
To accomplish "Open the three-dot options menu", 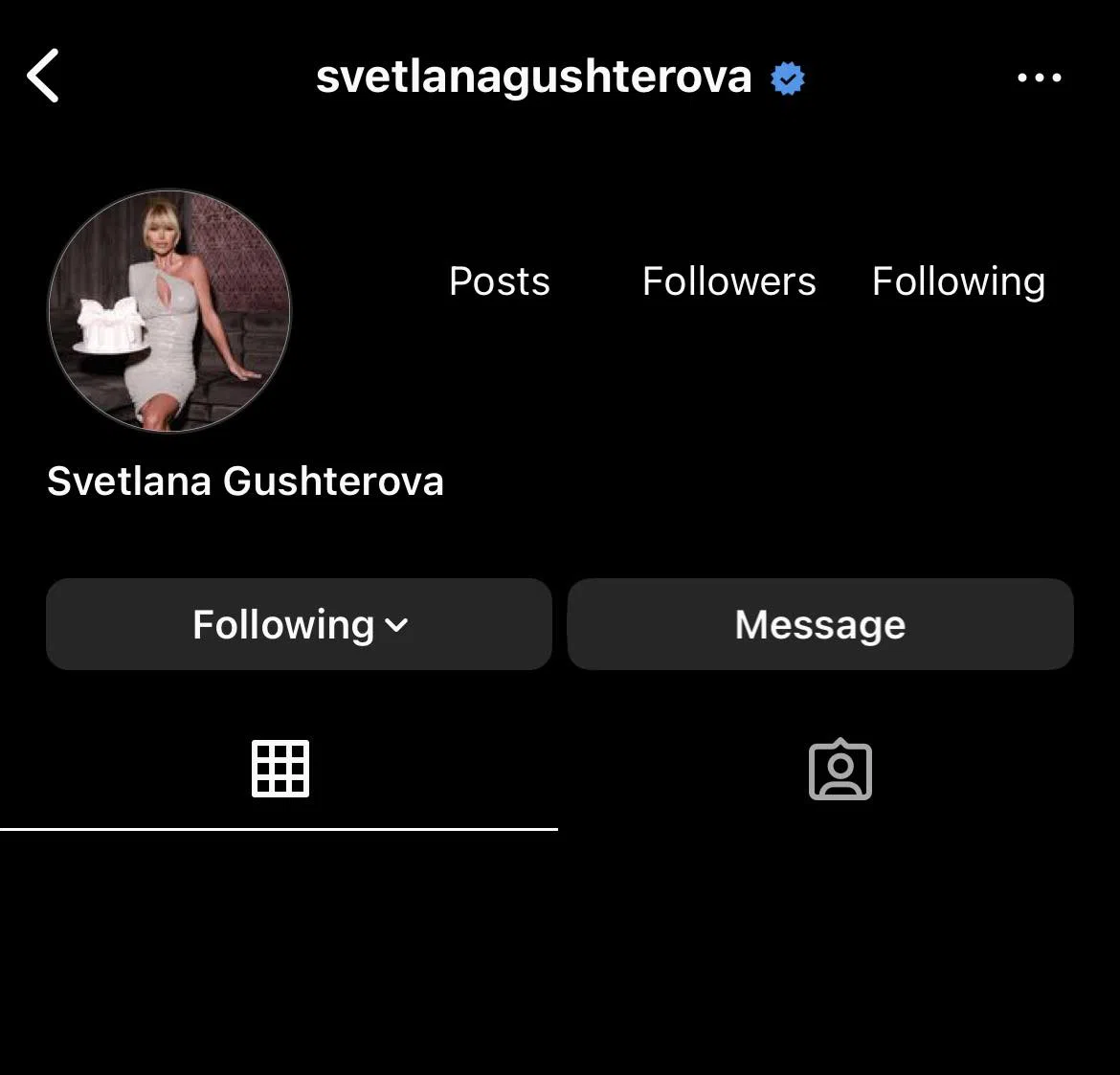I will (1039, 78).
